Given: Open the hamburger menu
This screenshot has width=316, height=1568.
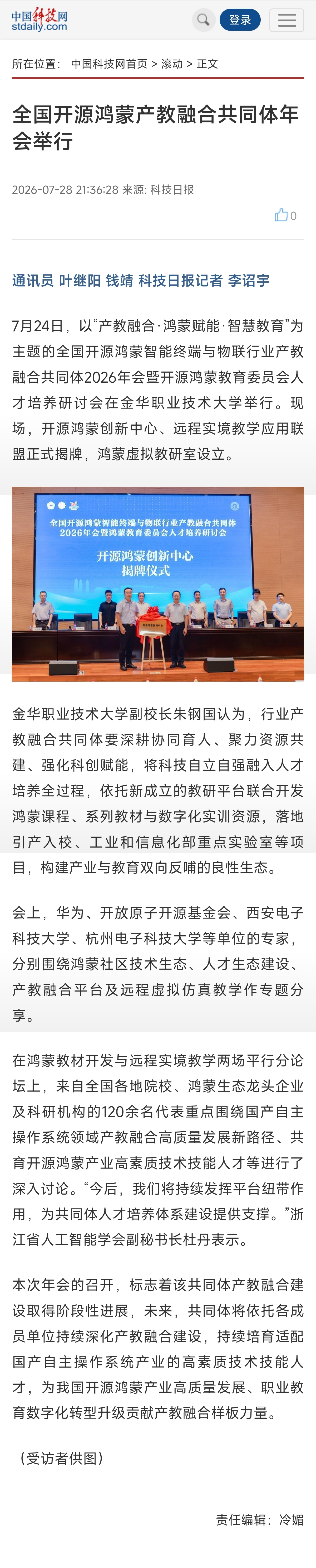Looking at the screenshot, I should click(x=287, y=20).
